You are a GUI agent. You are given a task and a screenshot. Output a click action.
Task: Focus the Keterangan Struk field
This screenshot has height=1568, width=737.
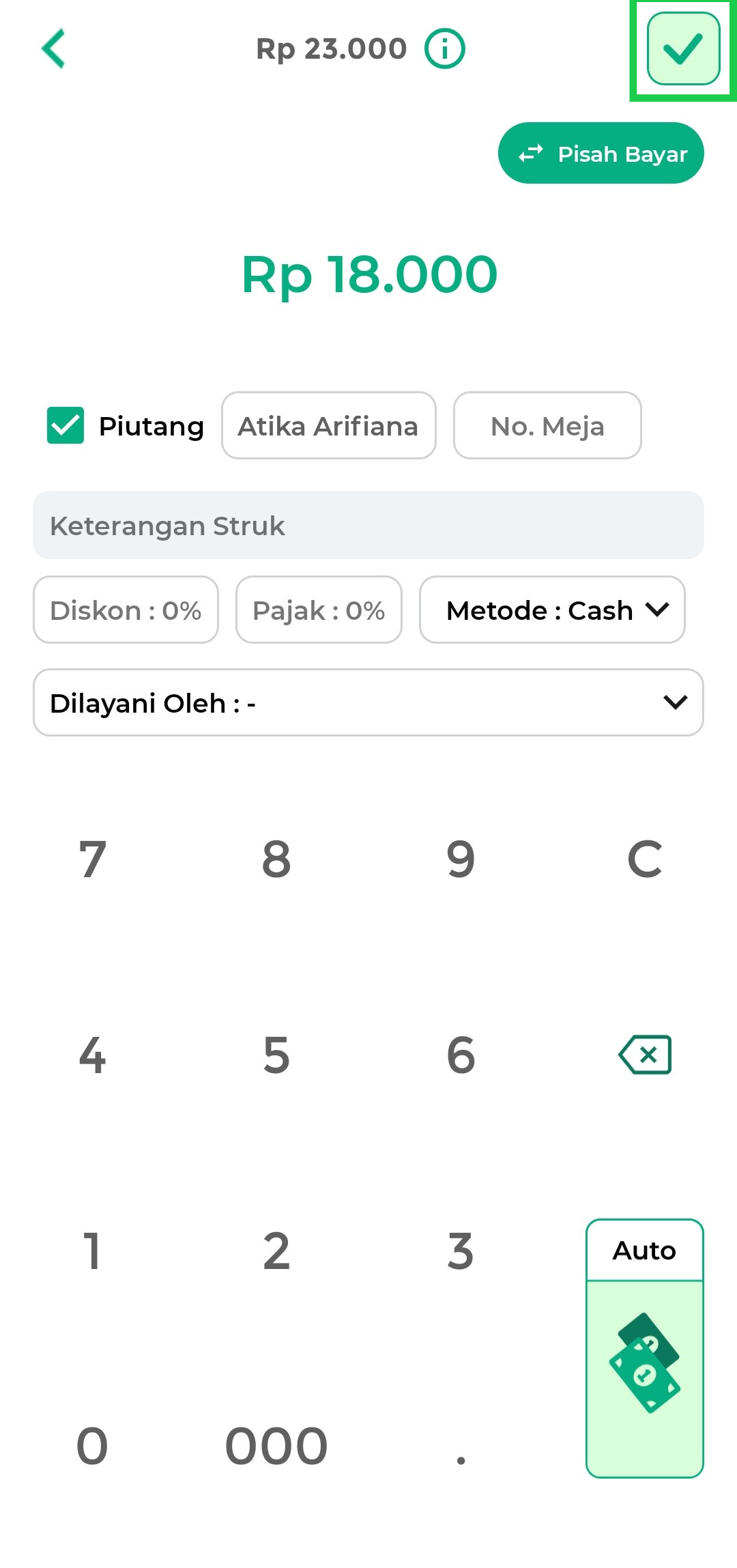click(x=369, y=526)
